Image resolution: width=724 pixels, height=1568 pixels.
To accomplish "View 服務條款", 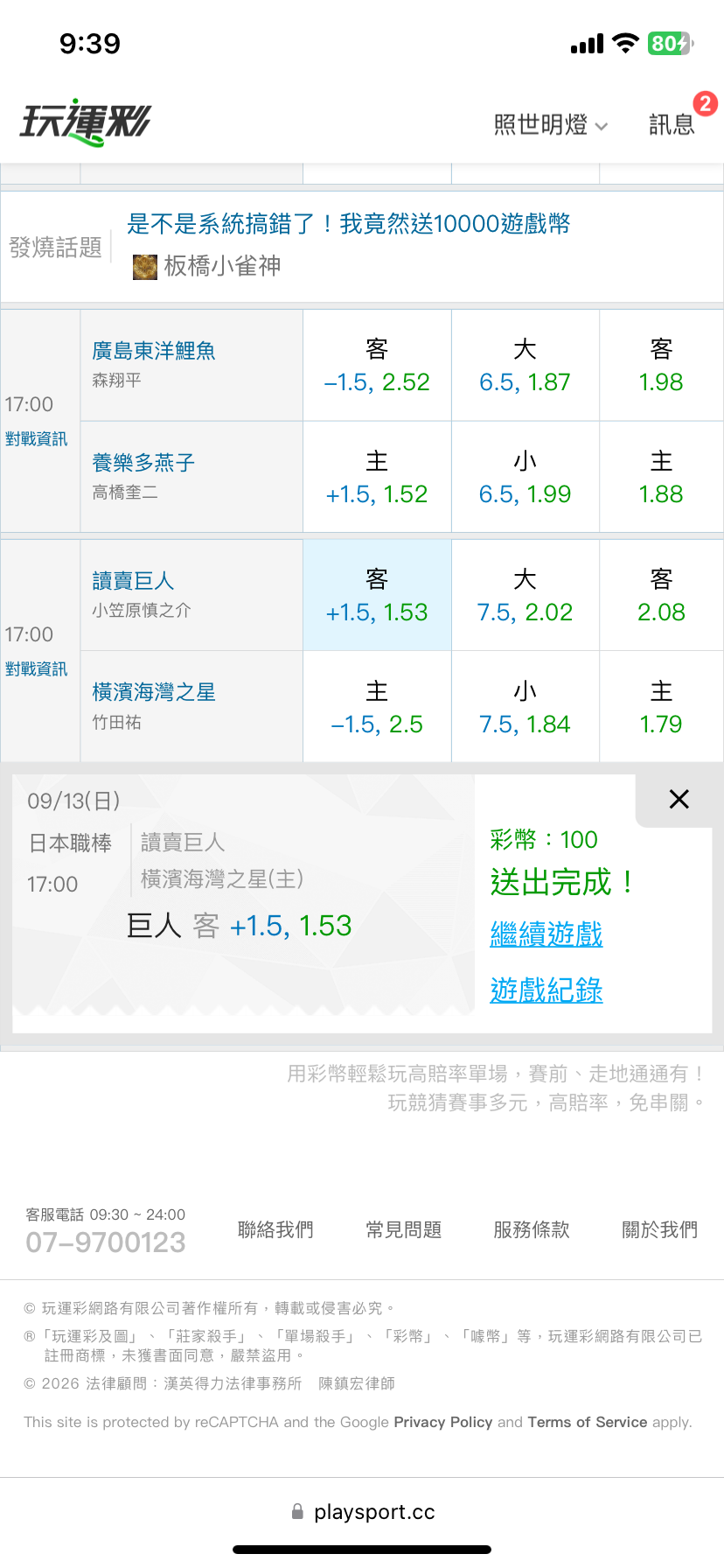I will click(532, 1229).
